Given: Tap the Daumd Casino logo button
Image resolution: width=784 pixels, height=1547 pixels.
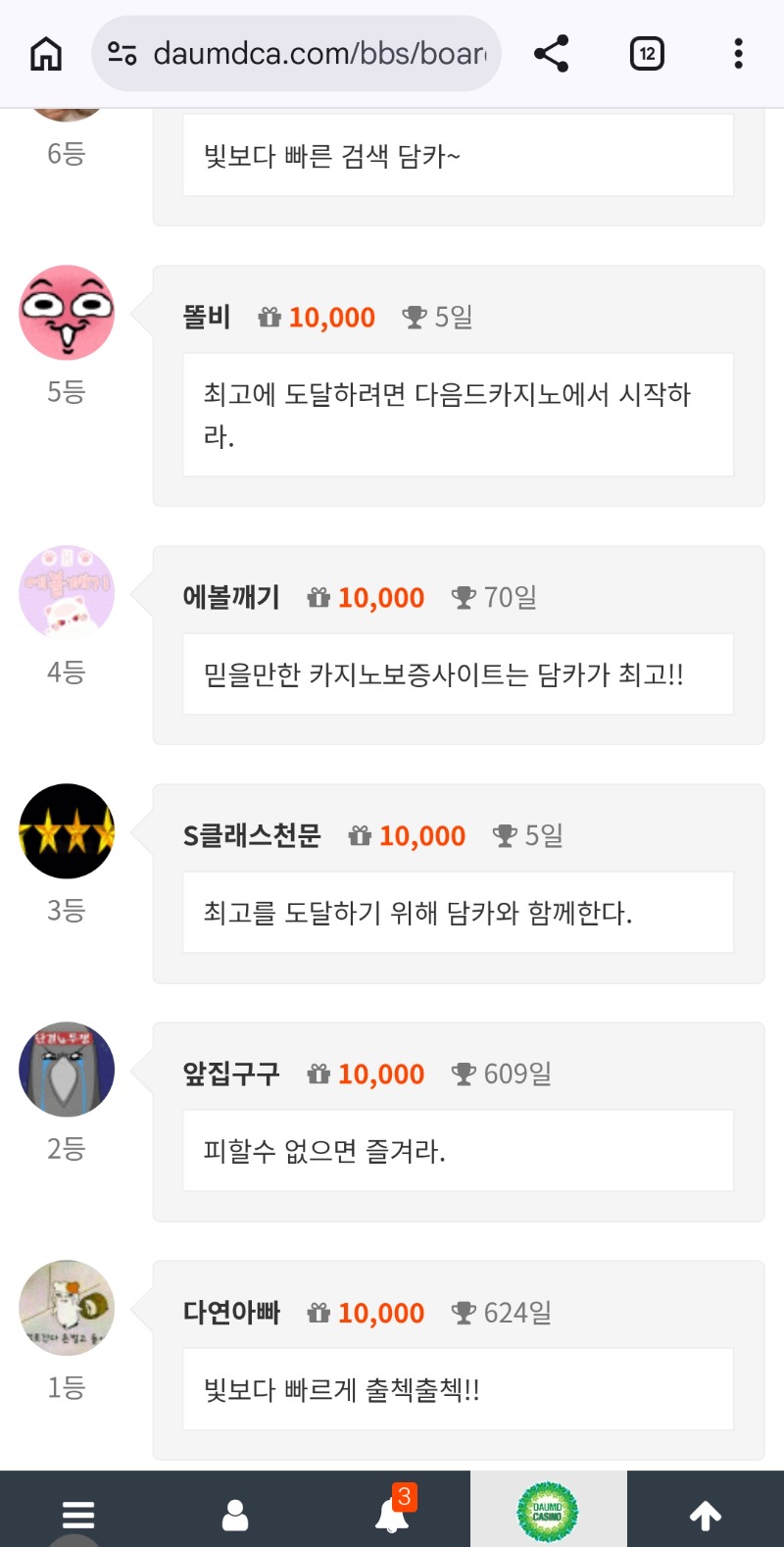Looking at the screenshot, I should tap(548, 1512).
